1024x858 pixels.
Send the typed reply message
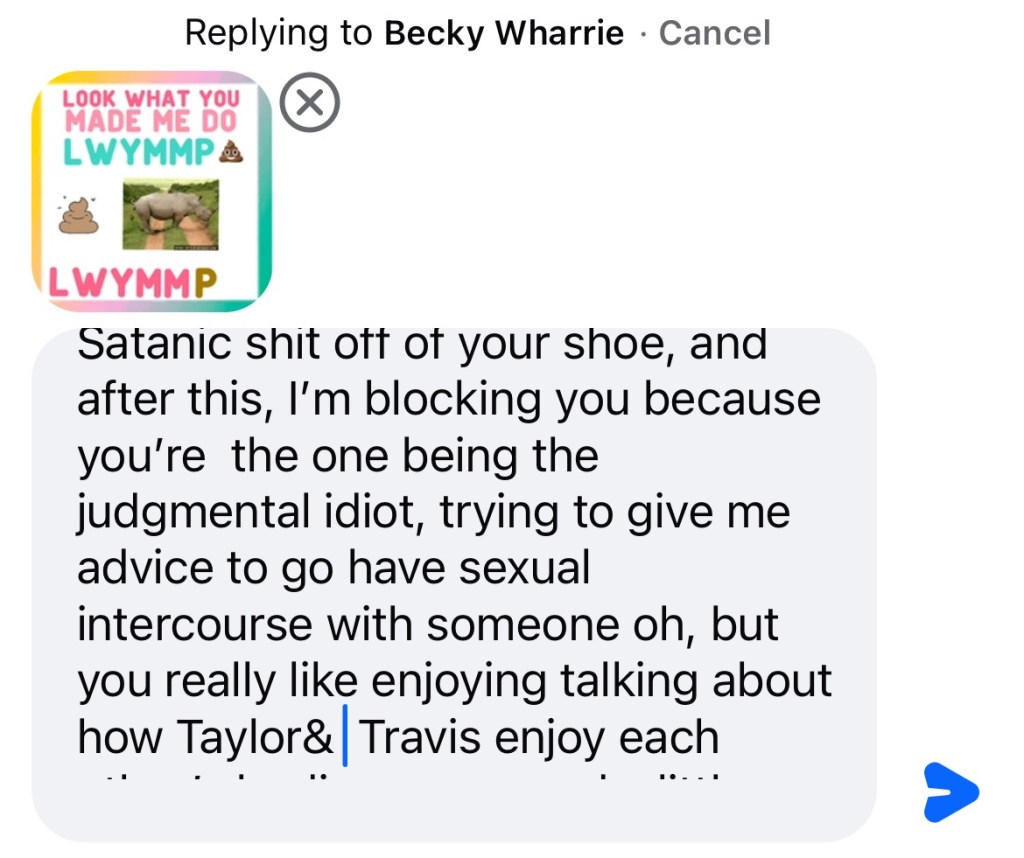(x=949, y=792)
